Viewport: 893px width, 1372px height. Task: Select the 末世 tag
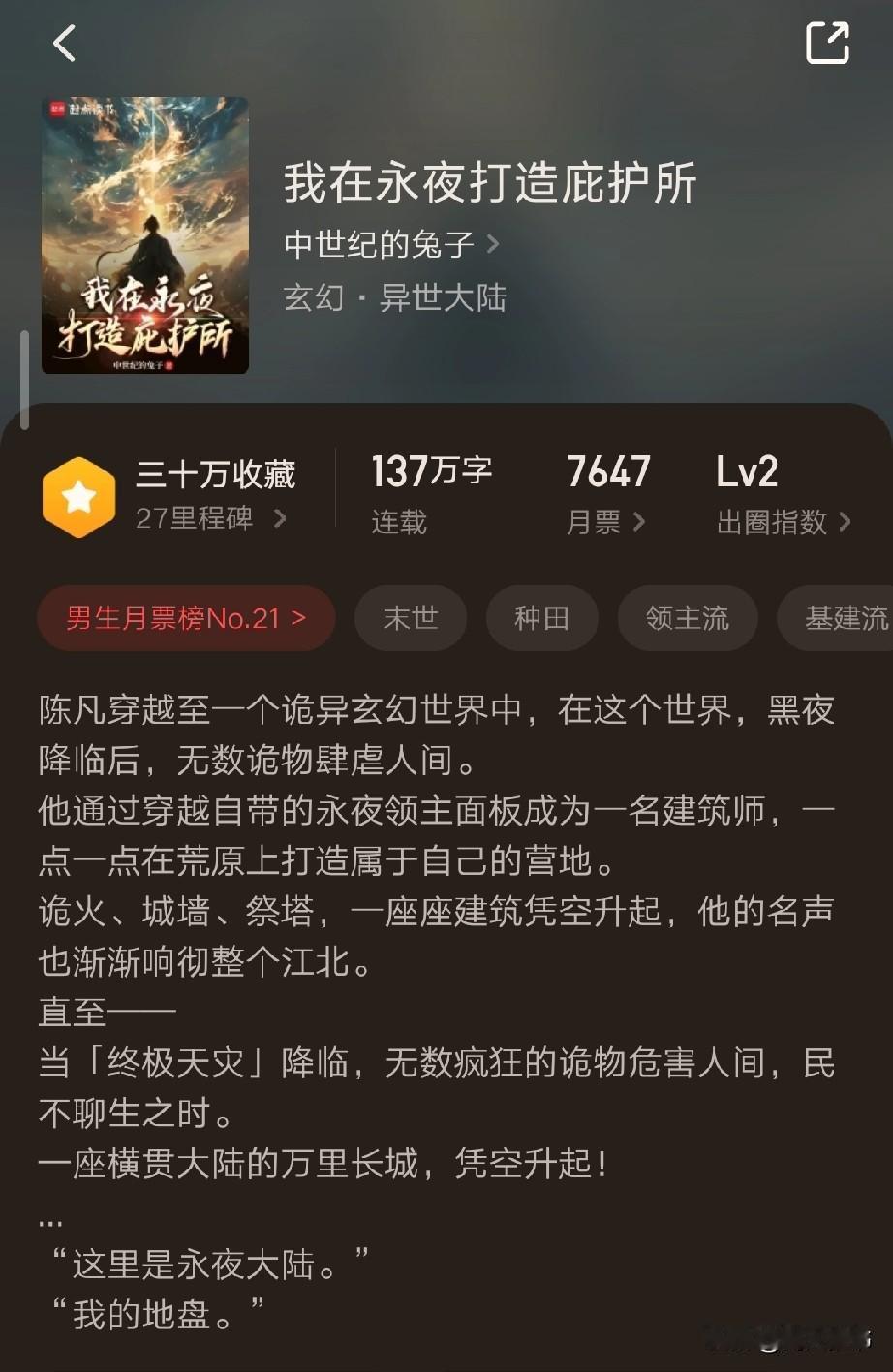[x=411, y=617]
